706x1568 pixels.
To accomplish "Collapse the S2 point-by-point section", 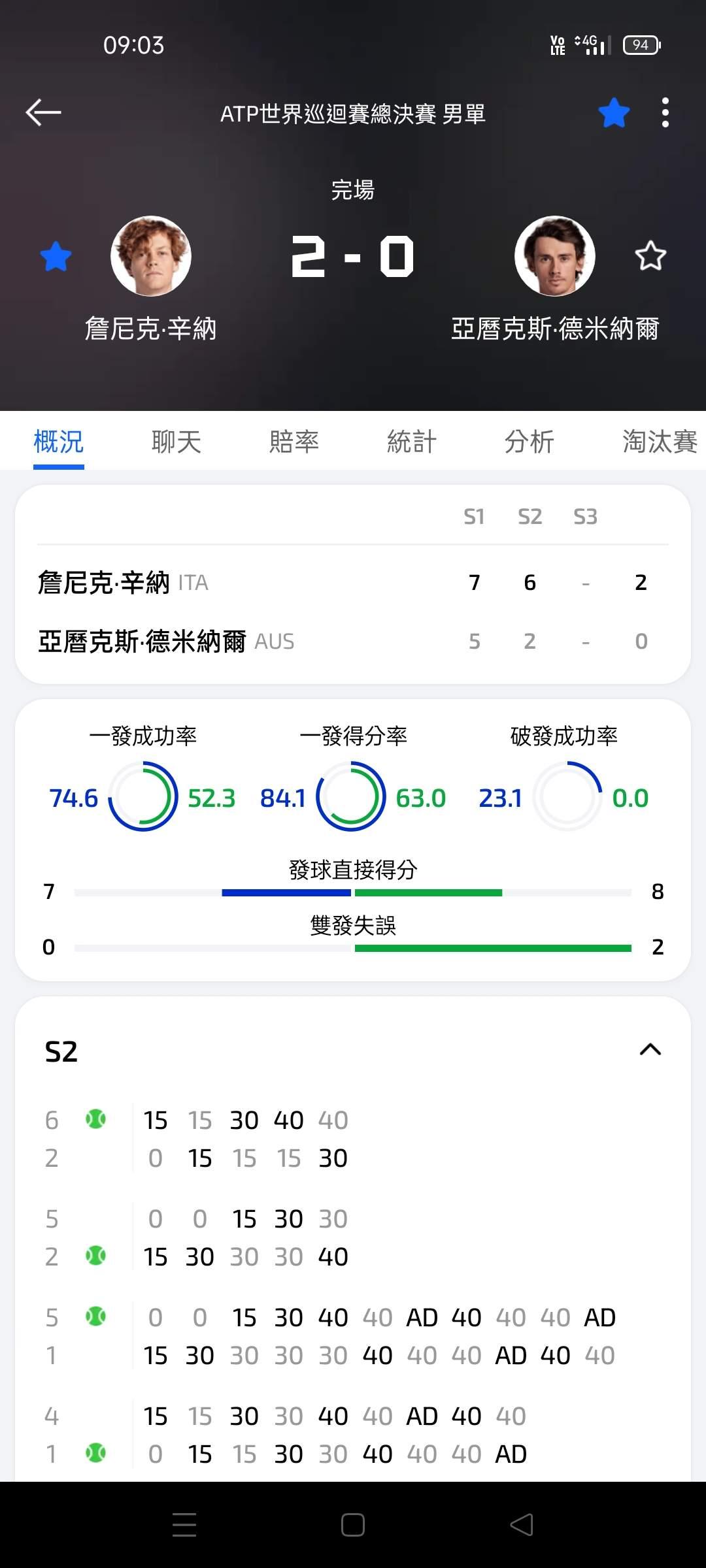I will [650, 1050].
